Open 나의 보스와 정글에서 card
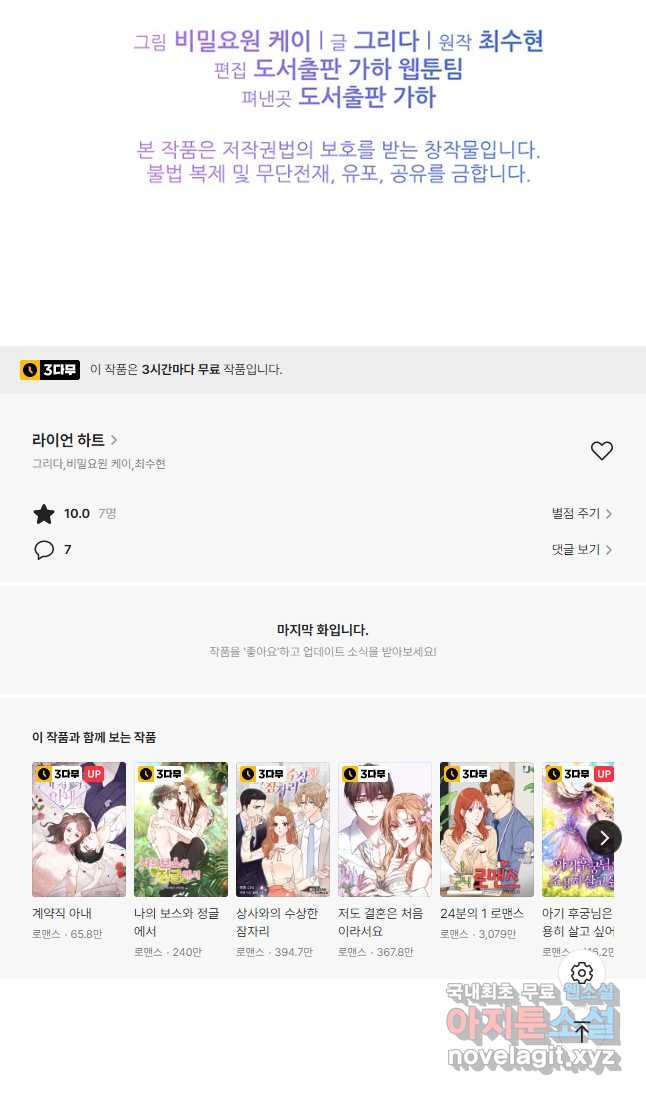 click(181, 829)
